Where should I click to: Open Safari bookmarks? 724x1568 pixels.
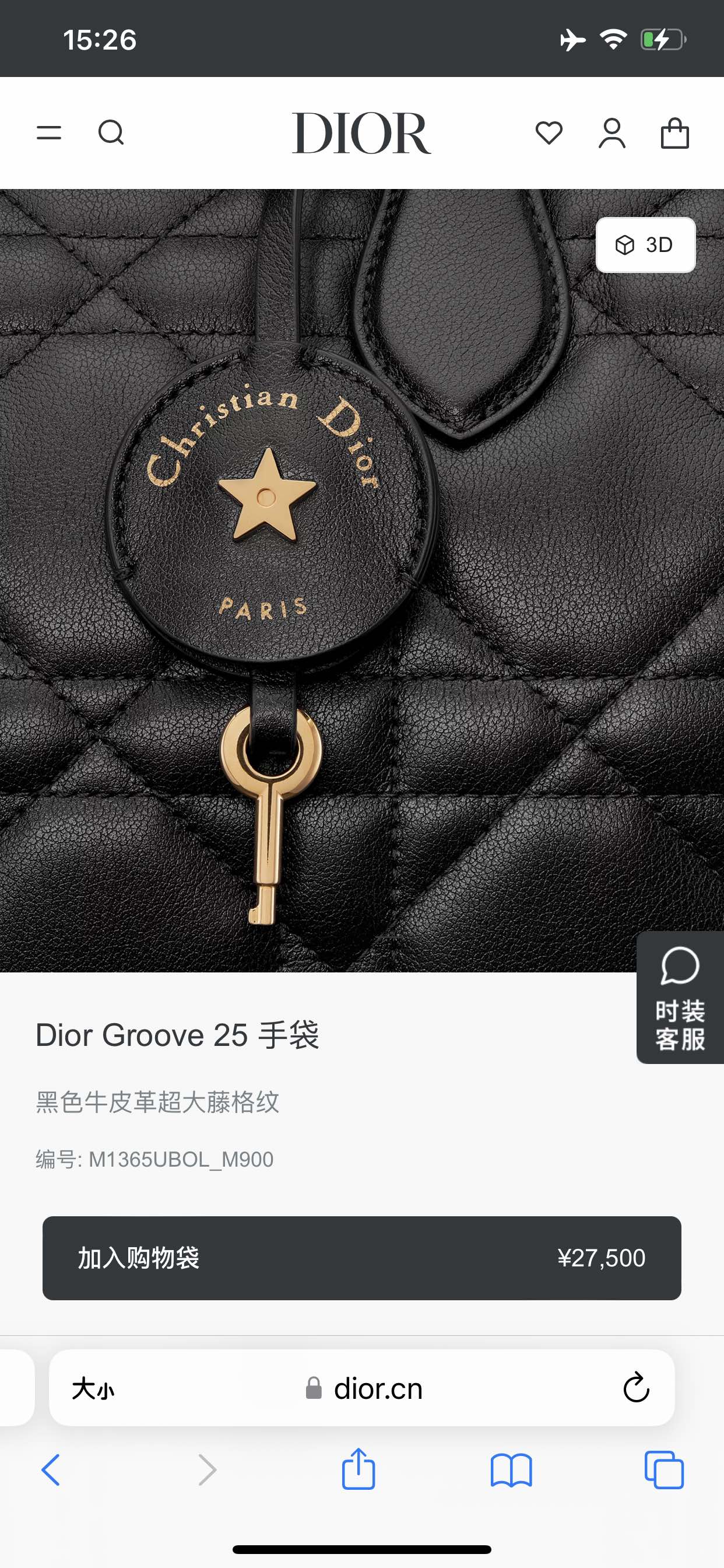(511, 1470)
